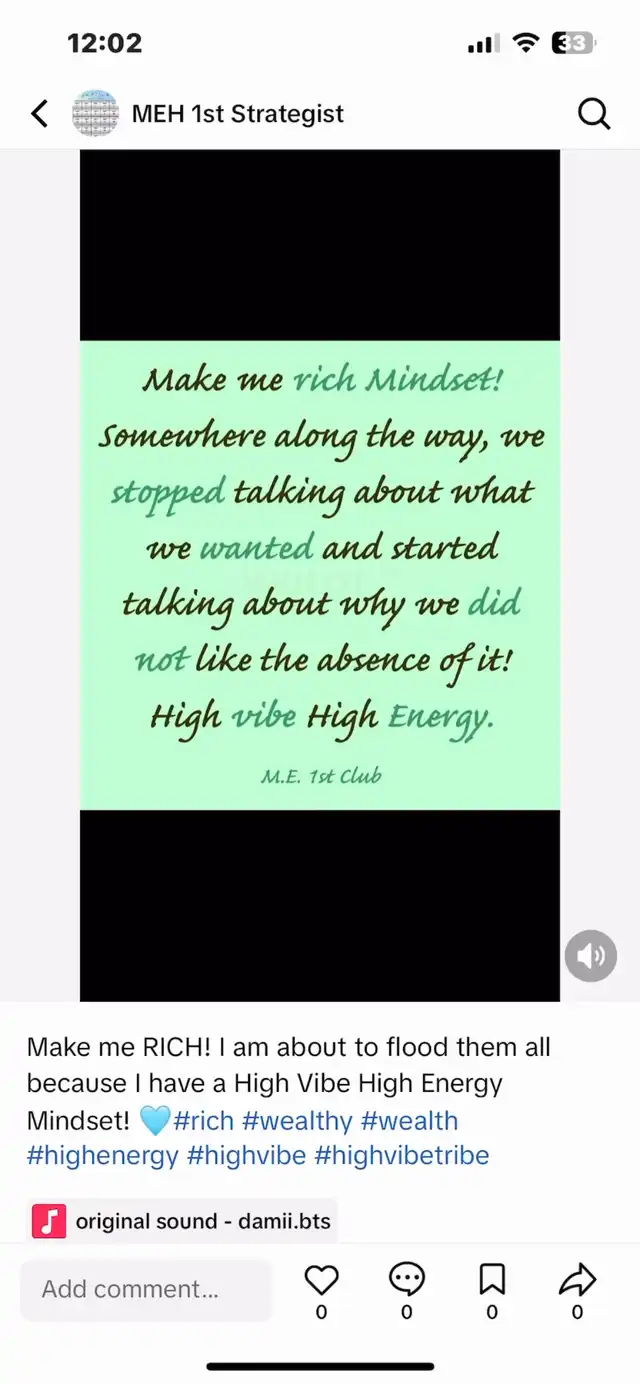This screenshot has height=1384, width=640.
Task: Open the #highenergy hashtag
Action: (102, 1155)
